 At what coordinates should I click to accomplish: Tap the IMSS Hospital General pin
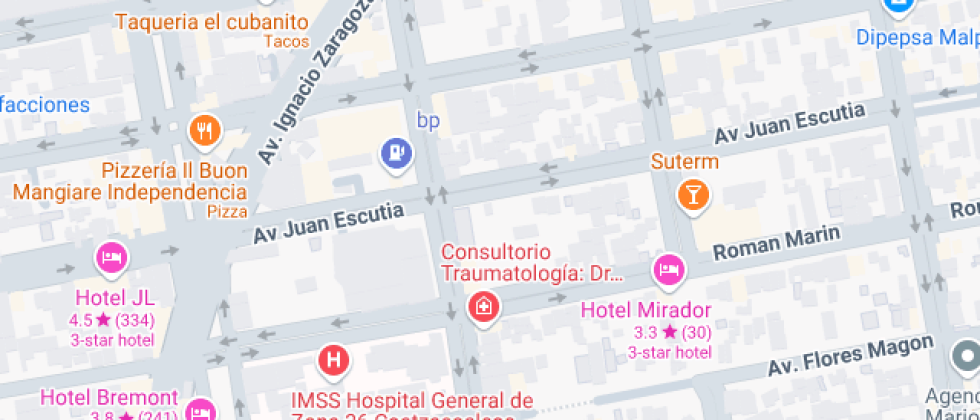(x=334, y=361)
